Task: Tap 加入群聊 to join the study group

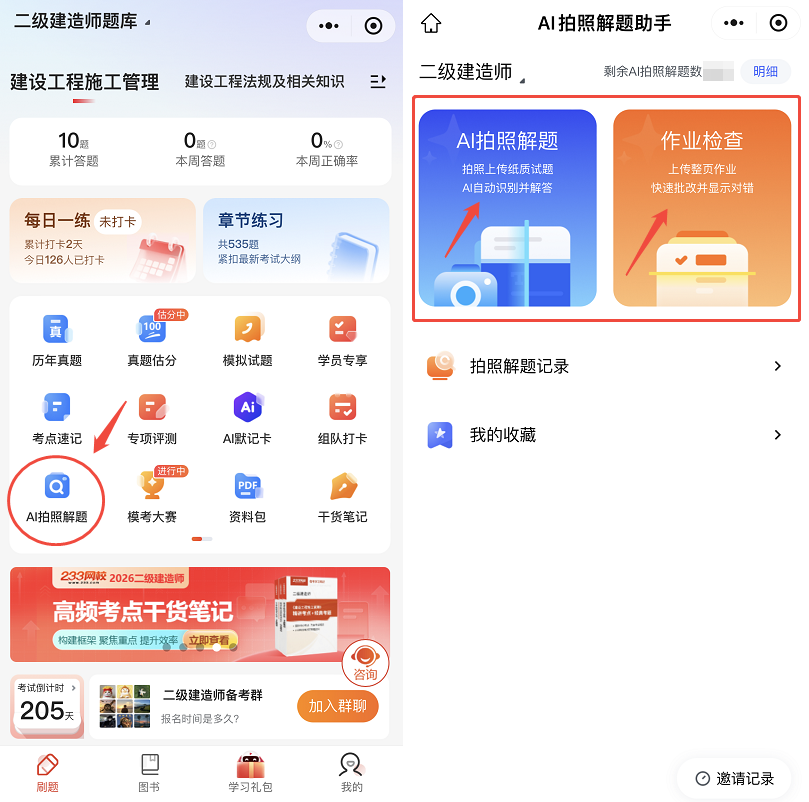Action: tap(337, 706)
